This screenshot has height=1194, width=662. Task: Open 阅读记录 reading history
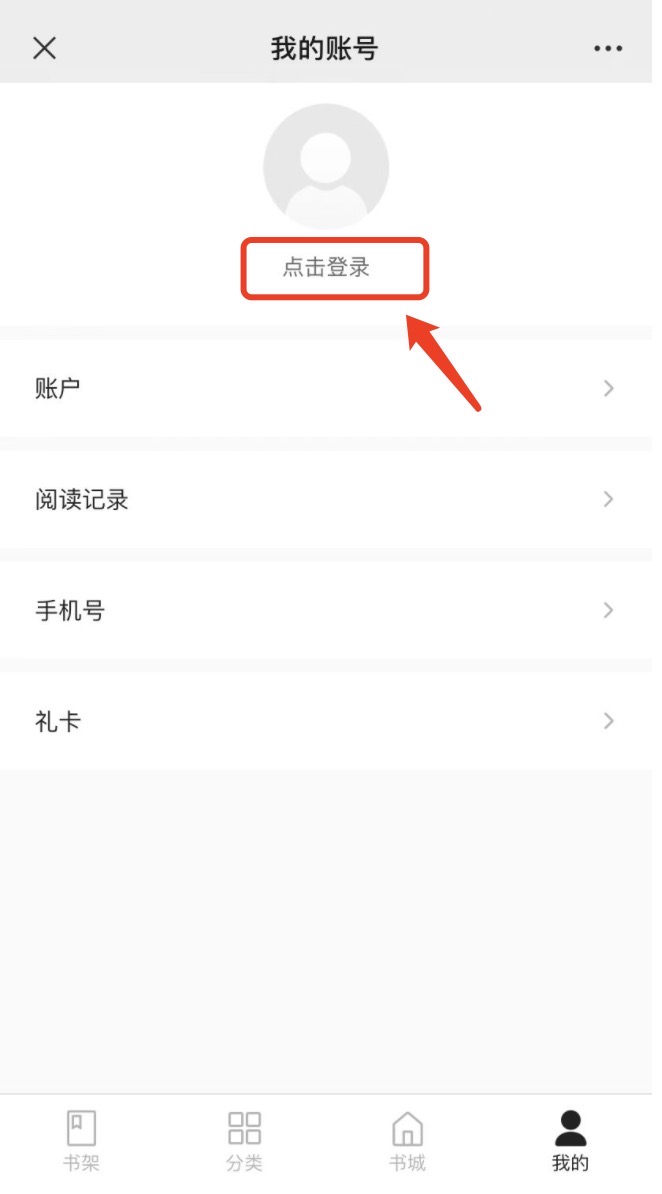[x=326, y=500]
